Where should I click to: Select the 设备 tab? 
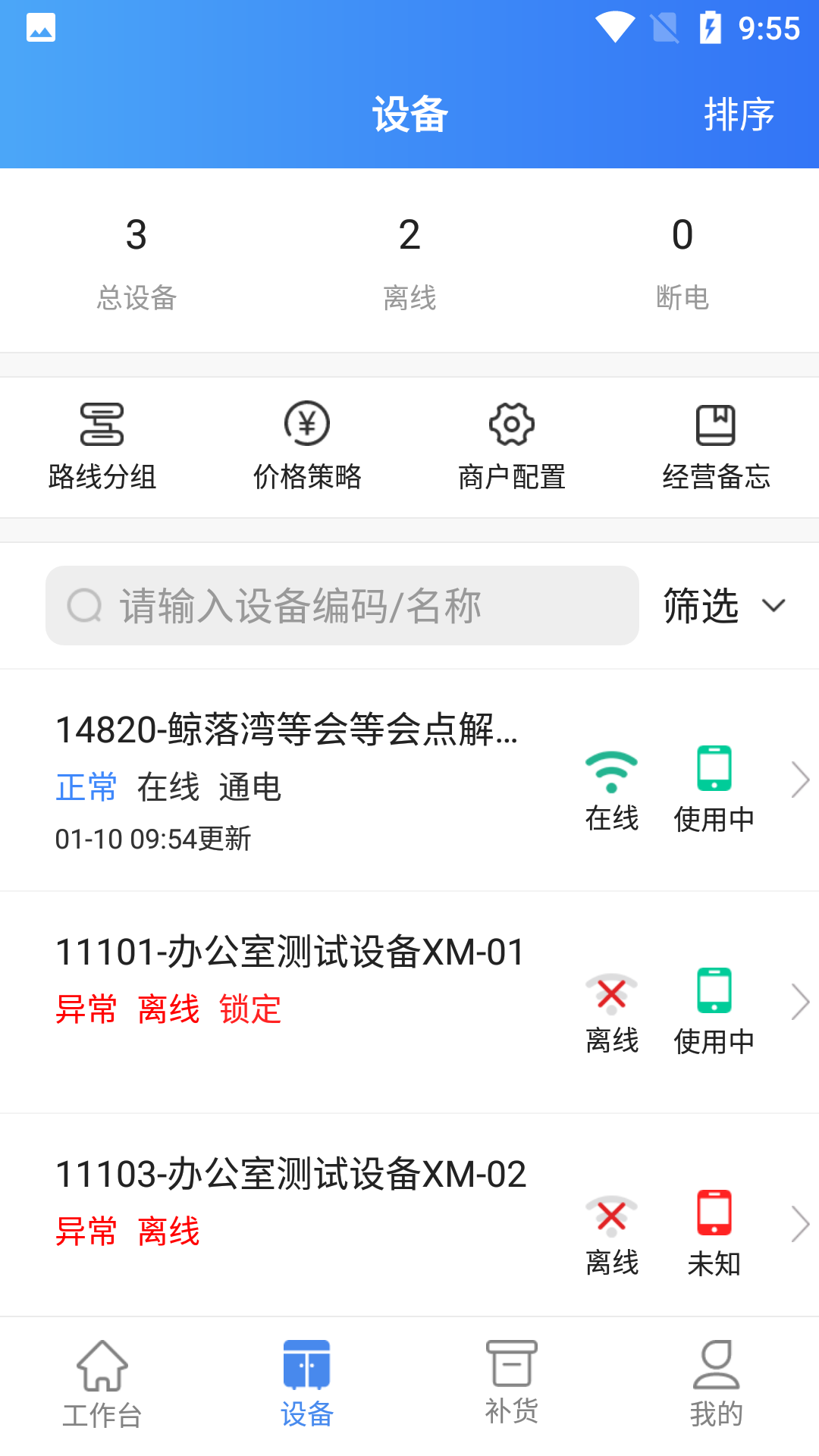307,1385
